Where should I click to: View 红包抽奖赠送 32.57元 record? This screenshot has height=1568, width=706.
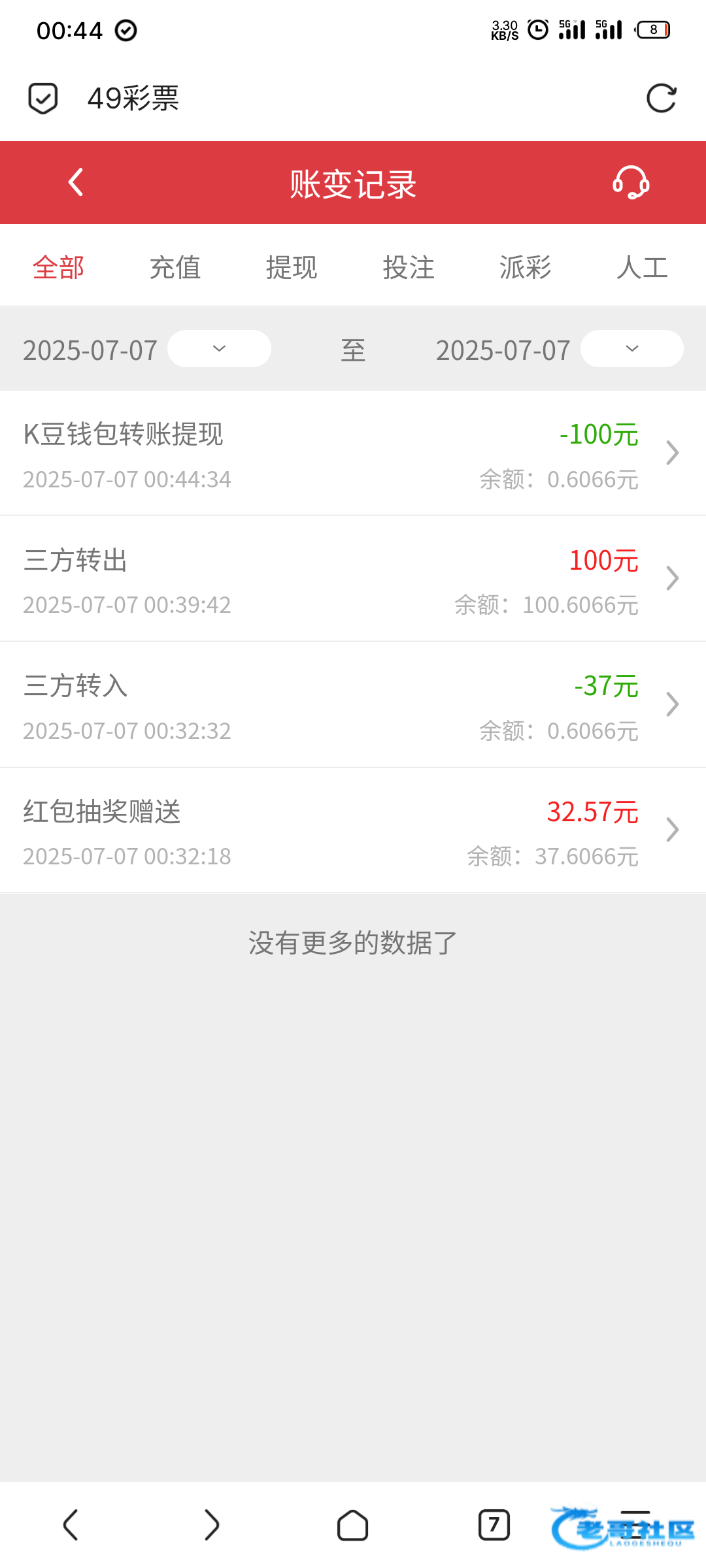tap(353, 830)
